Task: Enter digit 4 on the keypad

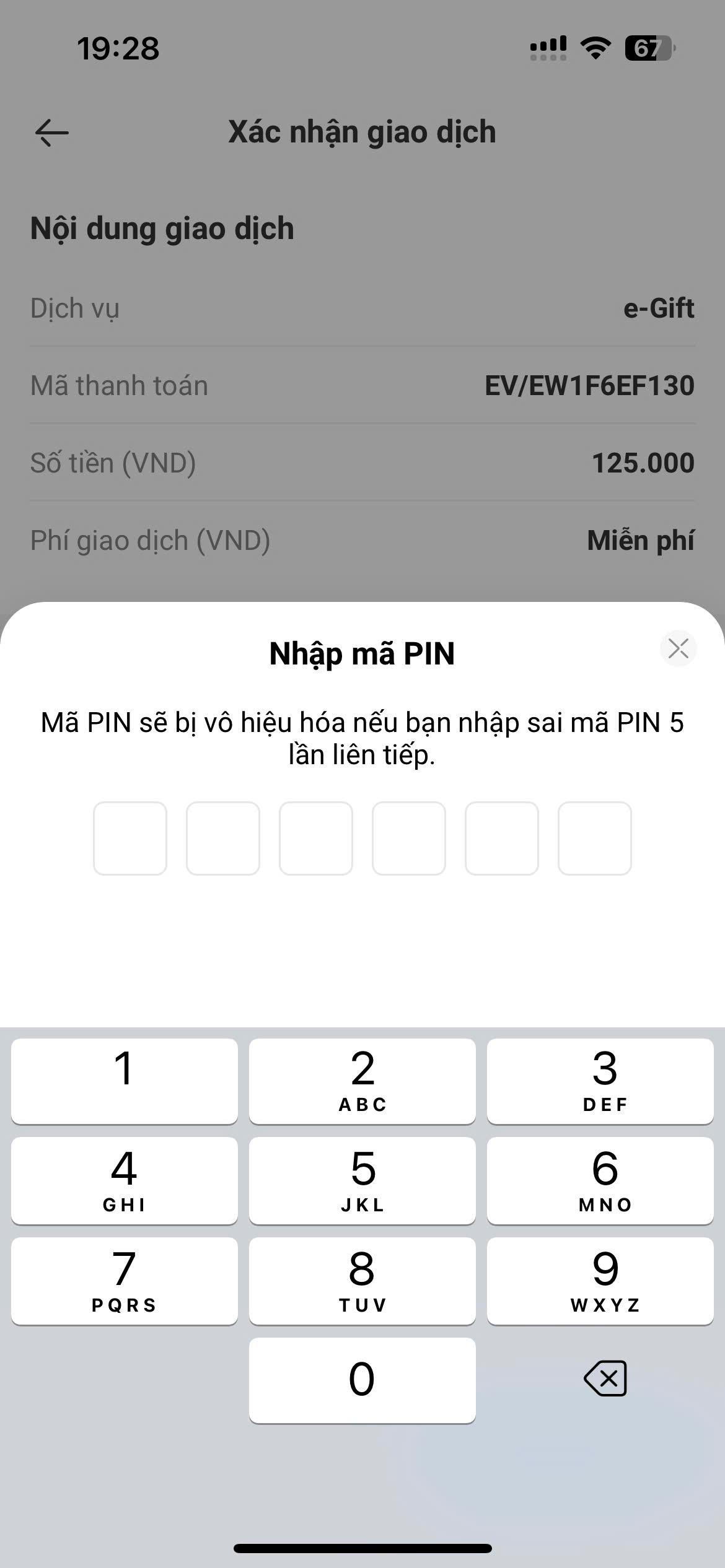Action: [125, 1181]
